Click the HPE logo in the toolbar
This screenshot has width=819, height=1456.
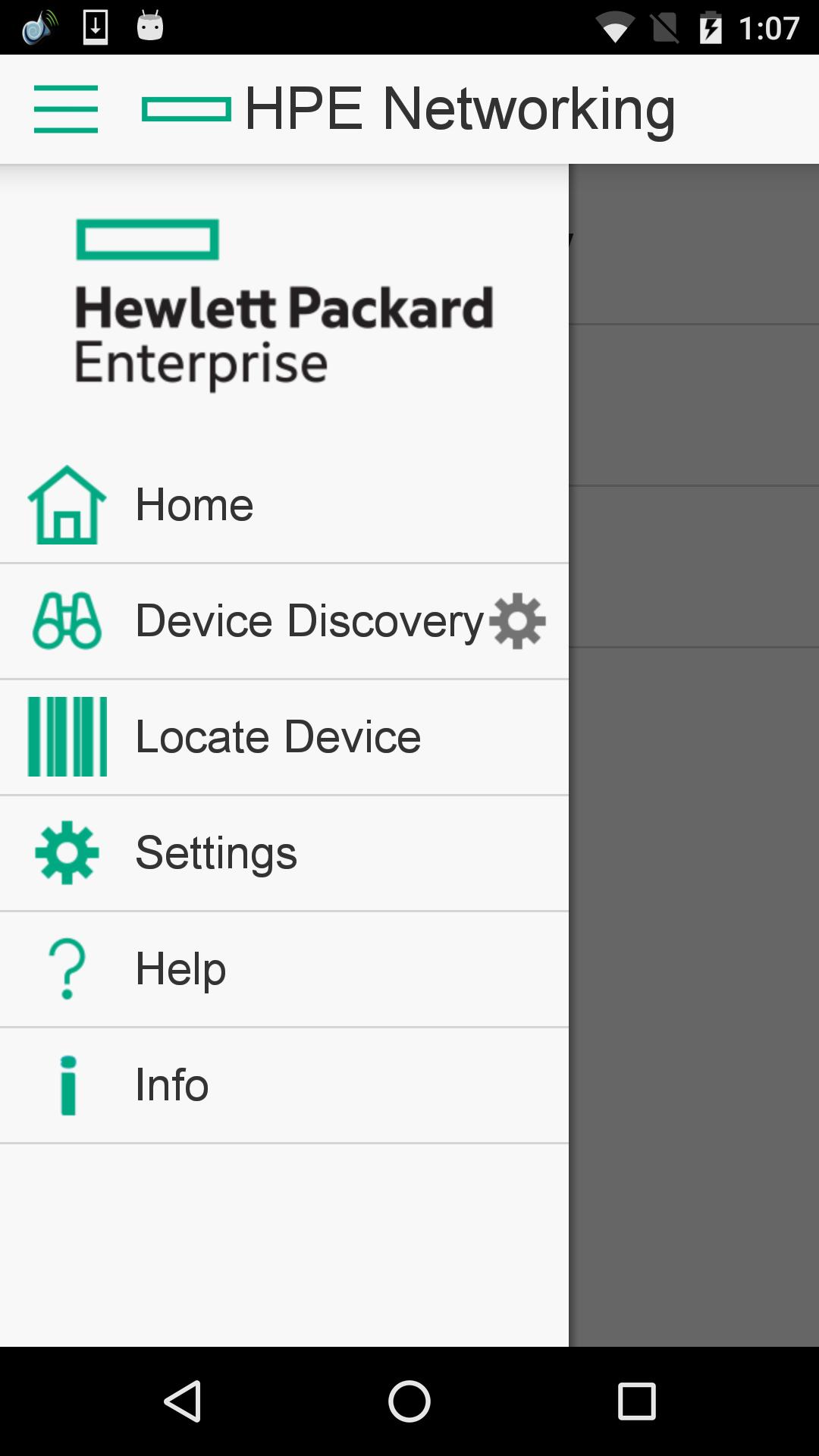187,108
